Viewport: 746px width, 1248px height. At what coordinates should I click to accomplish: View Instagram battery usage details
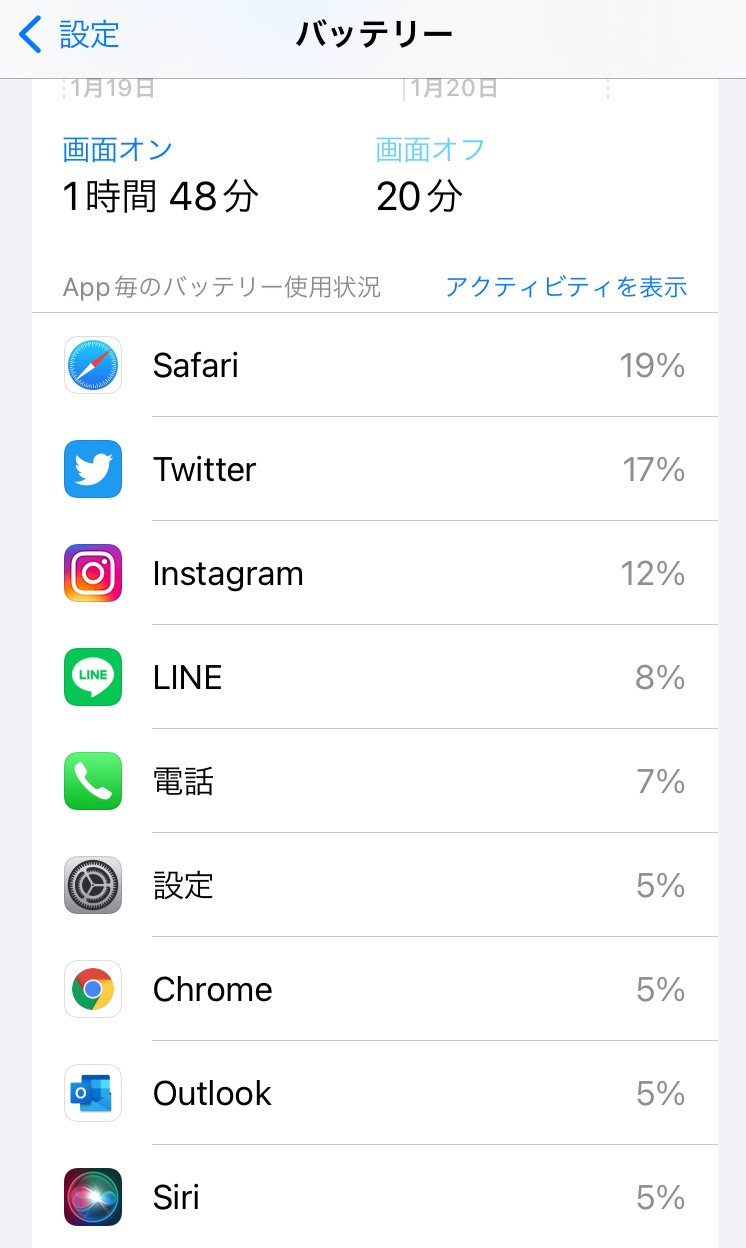(x=374, y=573)
